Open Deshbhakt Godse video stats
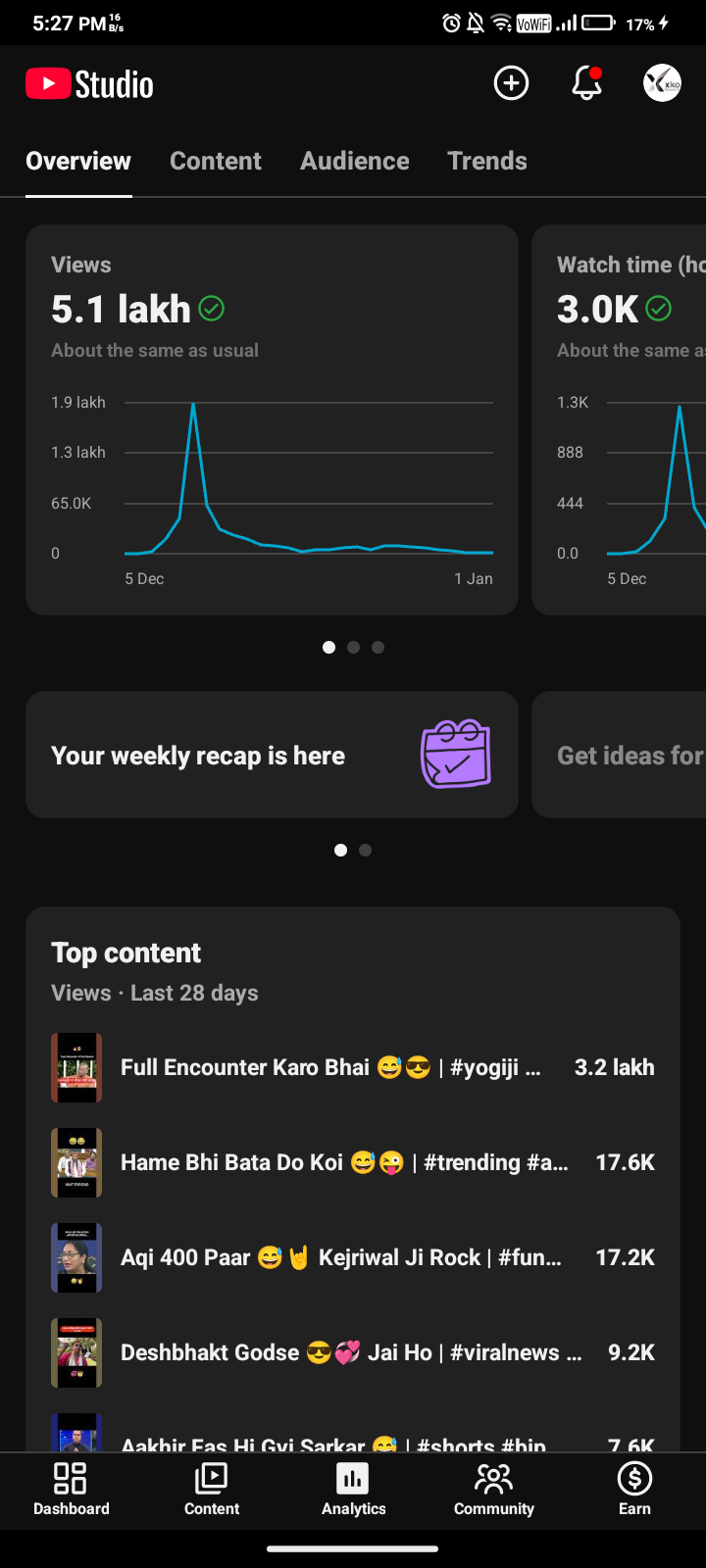This screenshot has height=1568, width=706. tap(350, 1352)
